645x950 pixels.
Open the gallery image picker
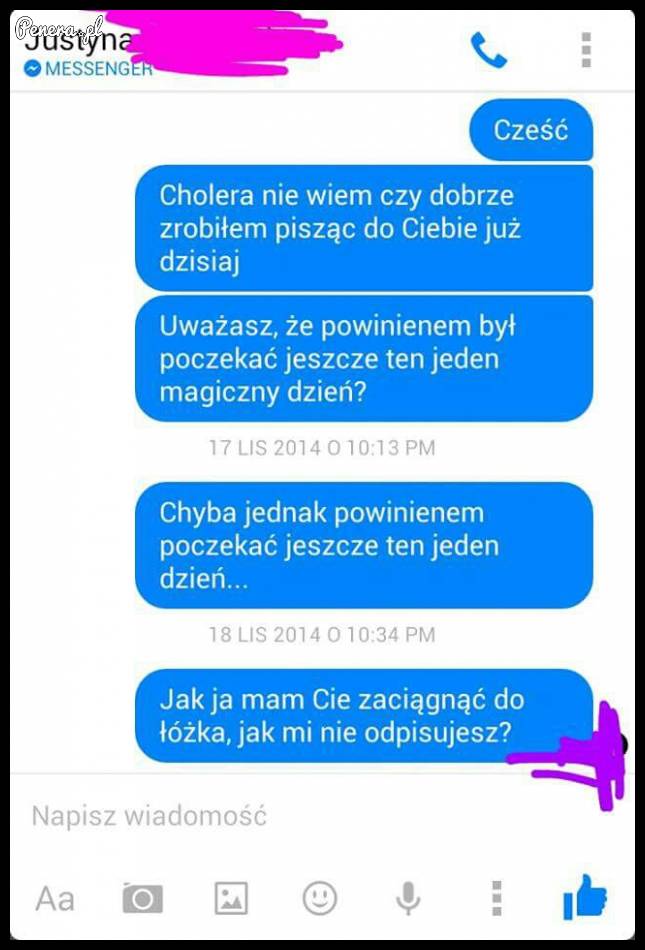(231, 898)
